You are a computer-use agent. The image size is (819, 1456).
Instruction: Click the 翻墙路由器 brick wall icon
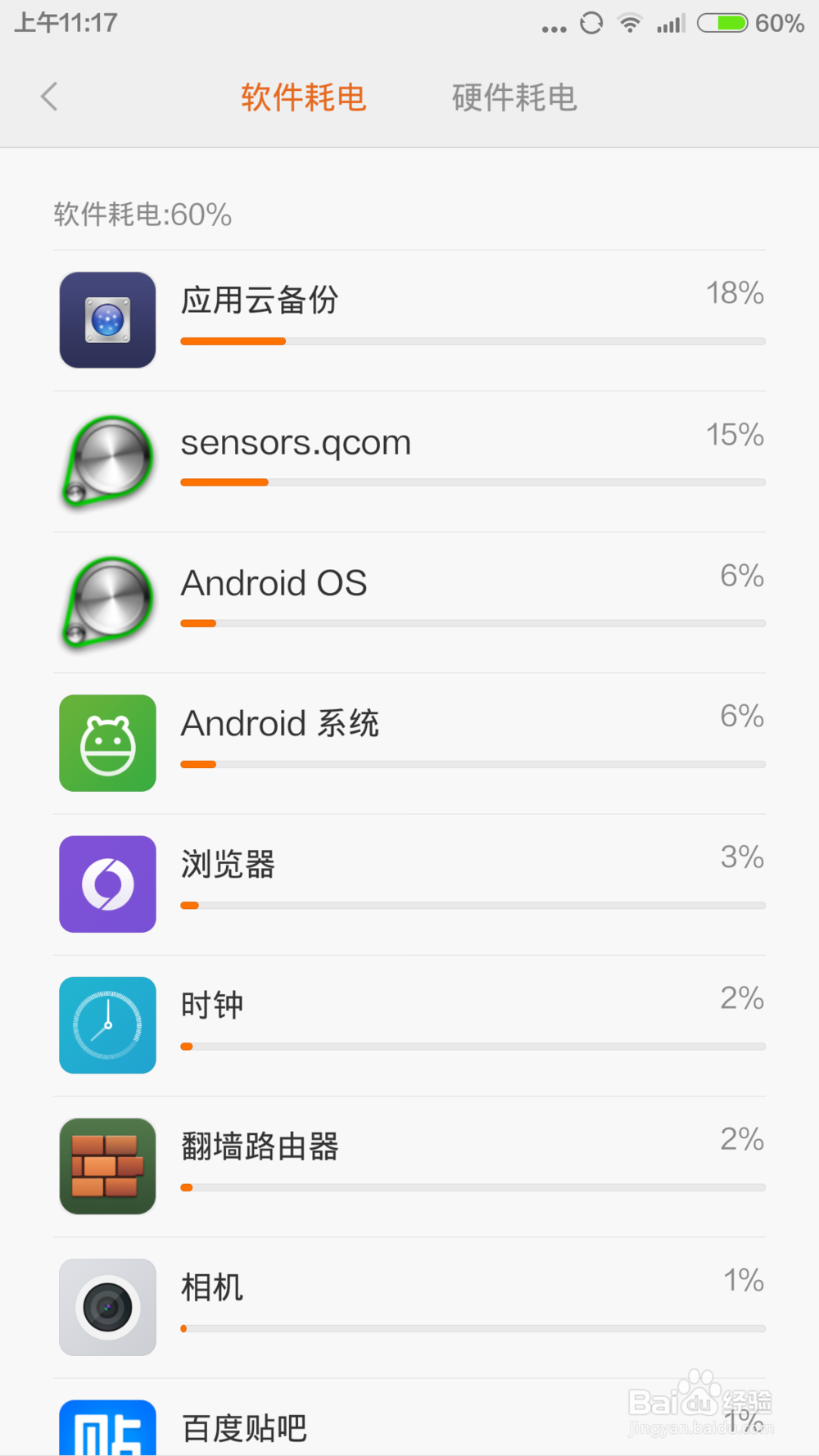pyautogui.click(x=106, y=1166)
